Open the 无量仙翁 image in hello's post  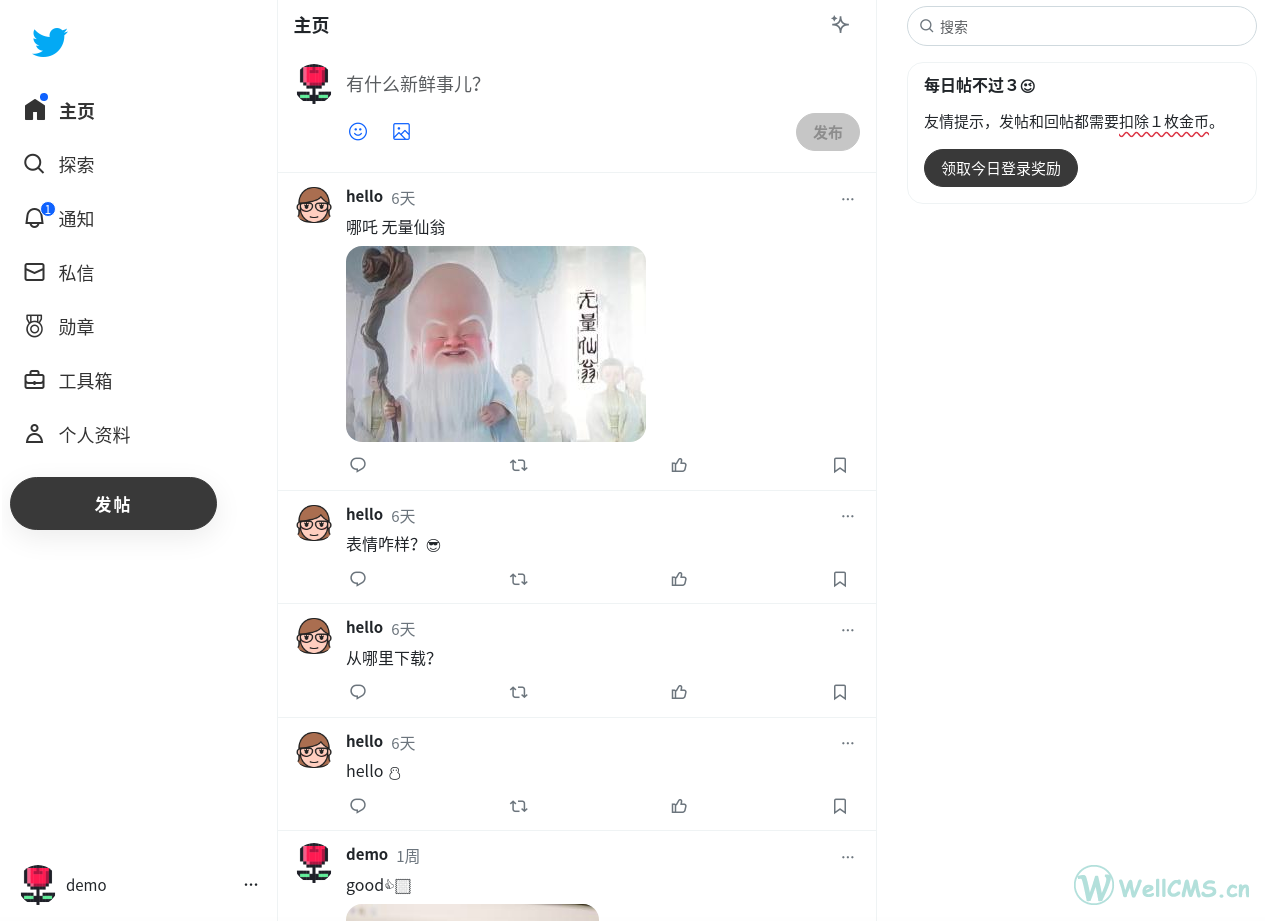pyautogui.click(x=495, y=344)
